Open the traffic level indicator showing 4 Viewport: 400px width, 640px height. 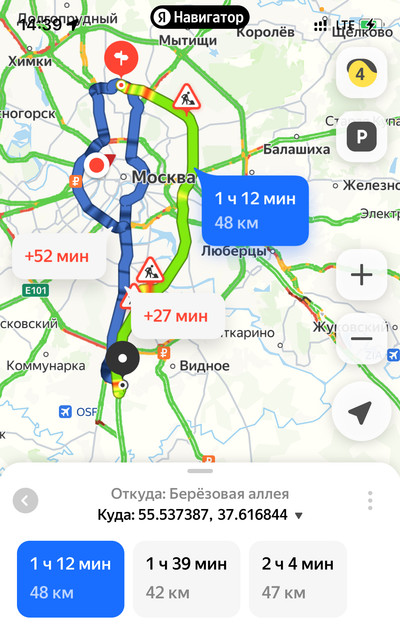pos(361,73)
